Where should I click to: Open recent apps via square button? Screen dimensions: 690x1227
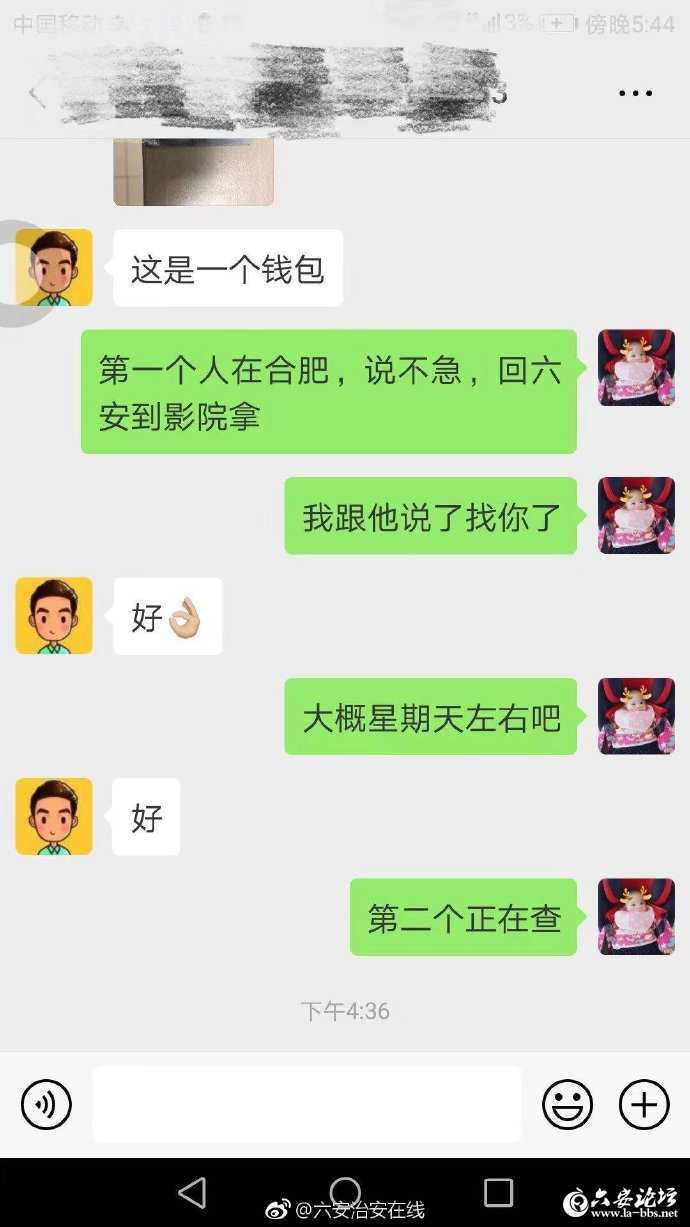coord(498,1192)
